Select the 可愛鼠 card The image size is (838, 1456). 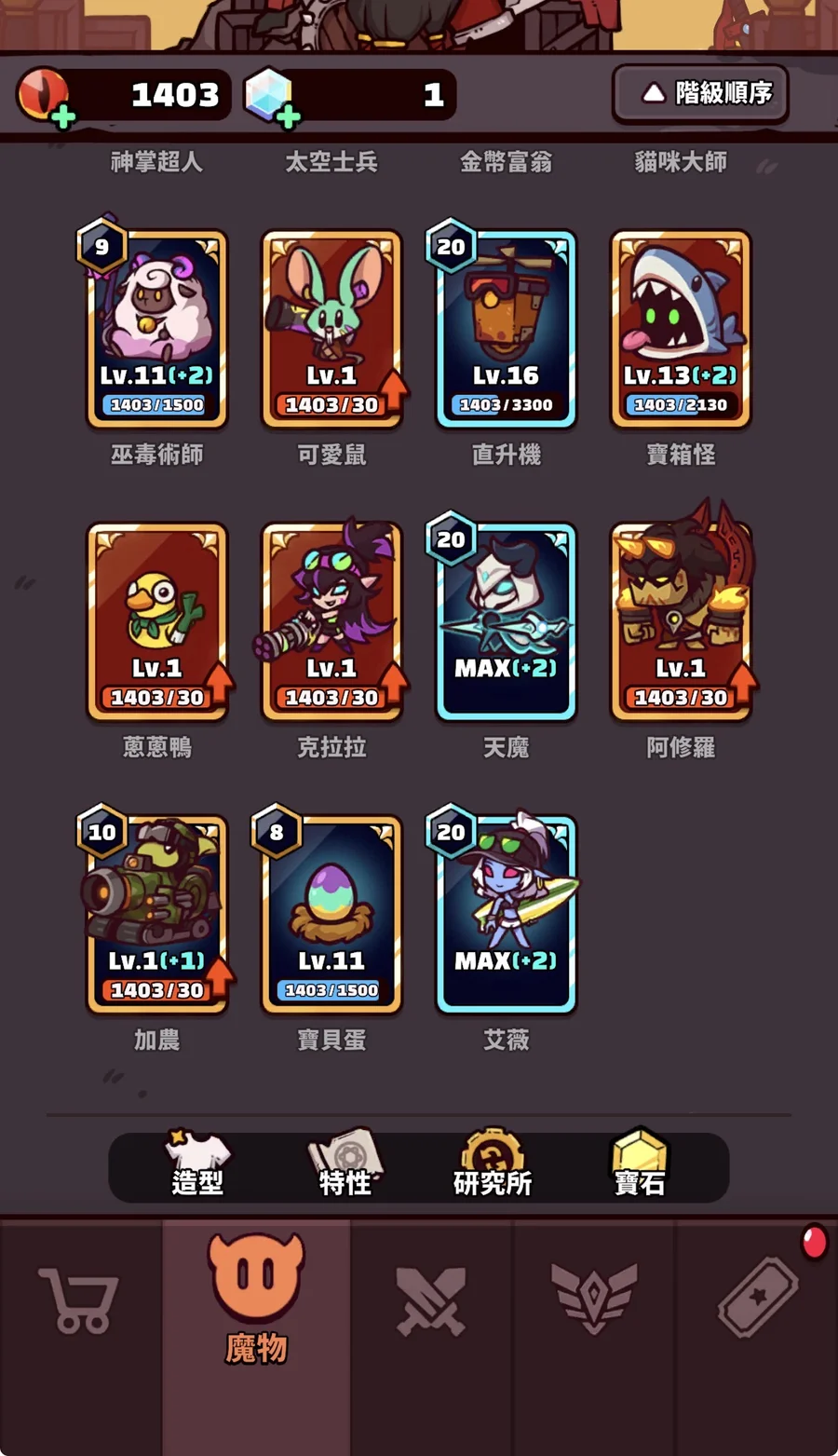331,330
